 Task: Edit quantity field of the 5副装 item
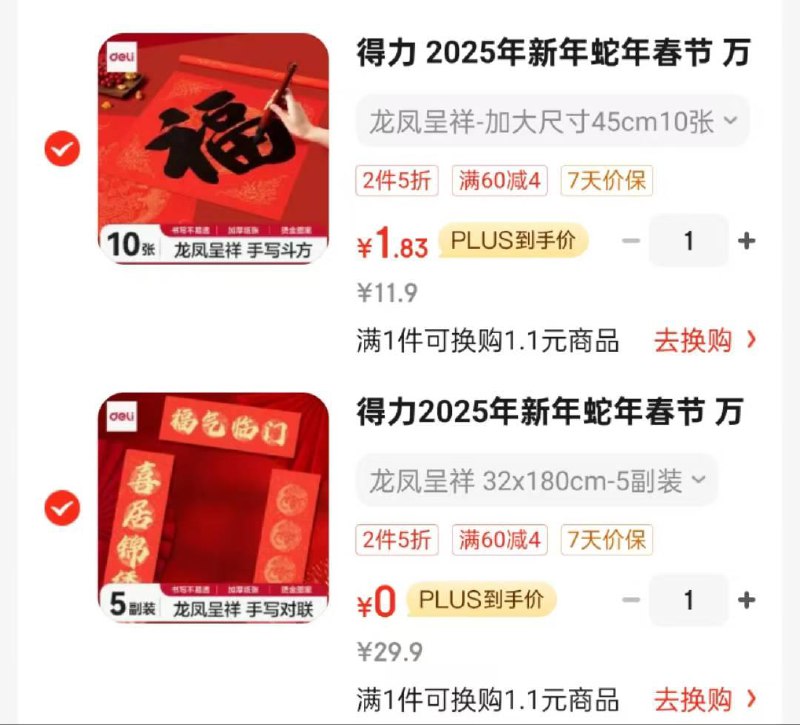coord(688,600)
